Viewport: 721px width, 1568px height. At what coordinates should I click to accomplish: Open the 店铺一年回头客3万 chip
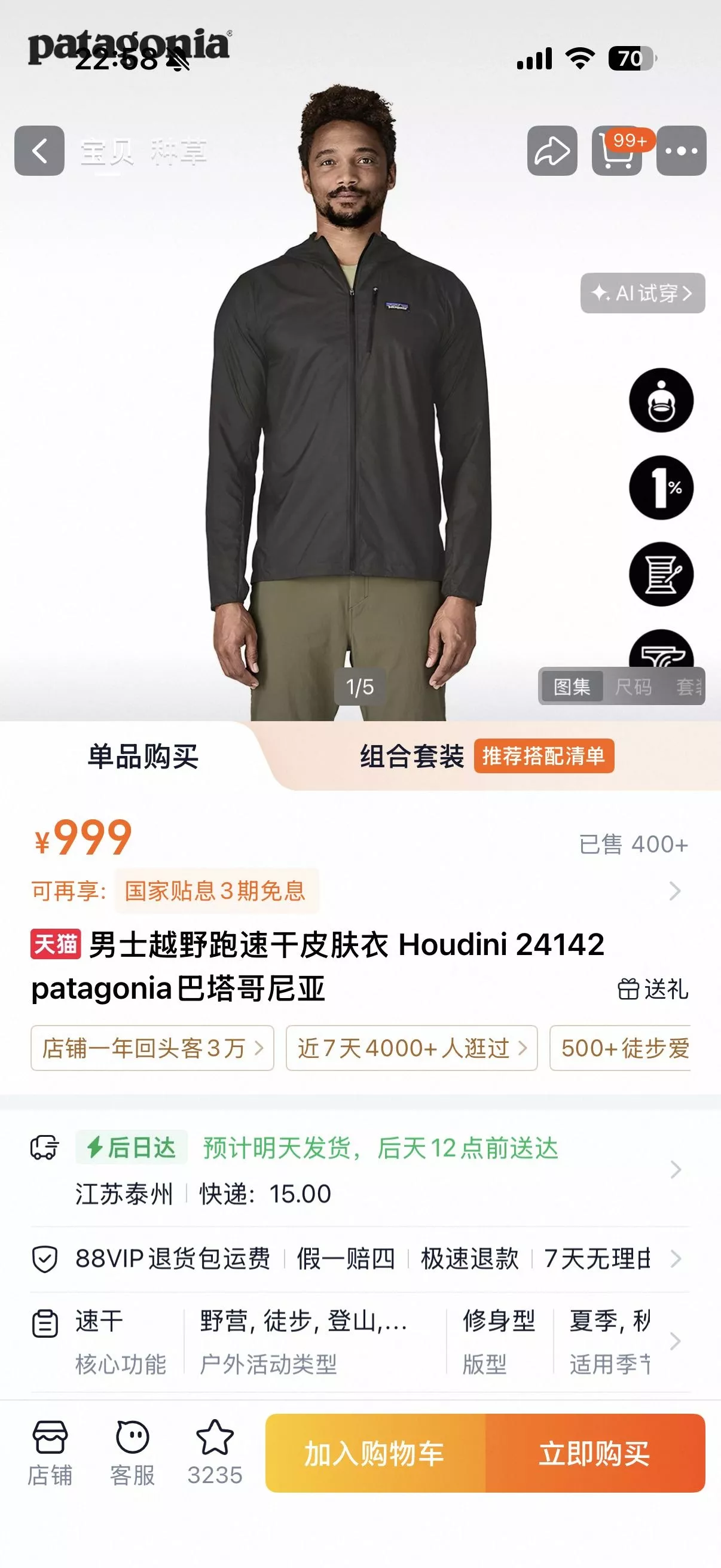[x=152, y=1048]
